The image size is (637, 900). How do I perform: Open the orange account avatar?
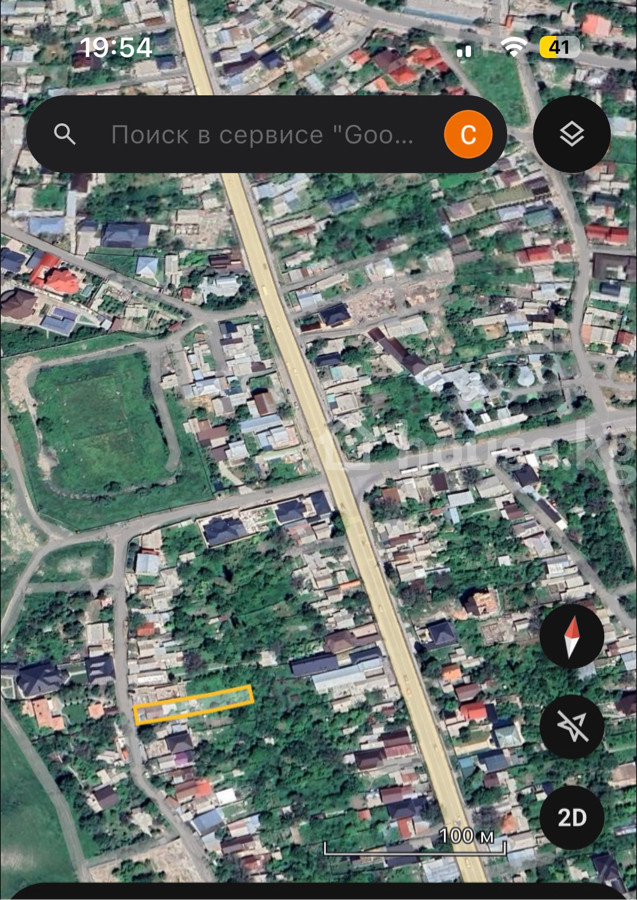(468, 135)
